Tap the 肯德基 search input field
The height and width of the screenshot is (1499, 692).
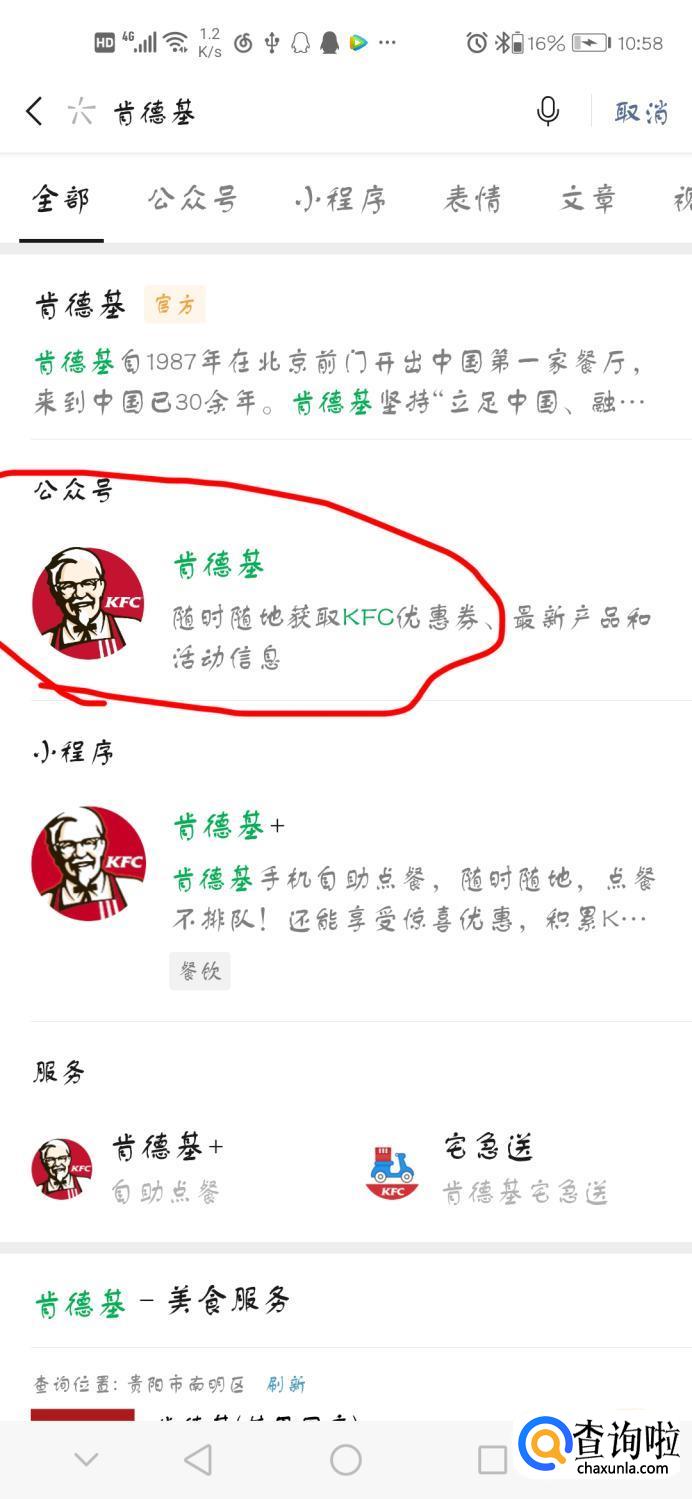(x=300, y=112)
